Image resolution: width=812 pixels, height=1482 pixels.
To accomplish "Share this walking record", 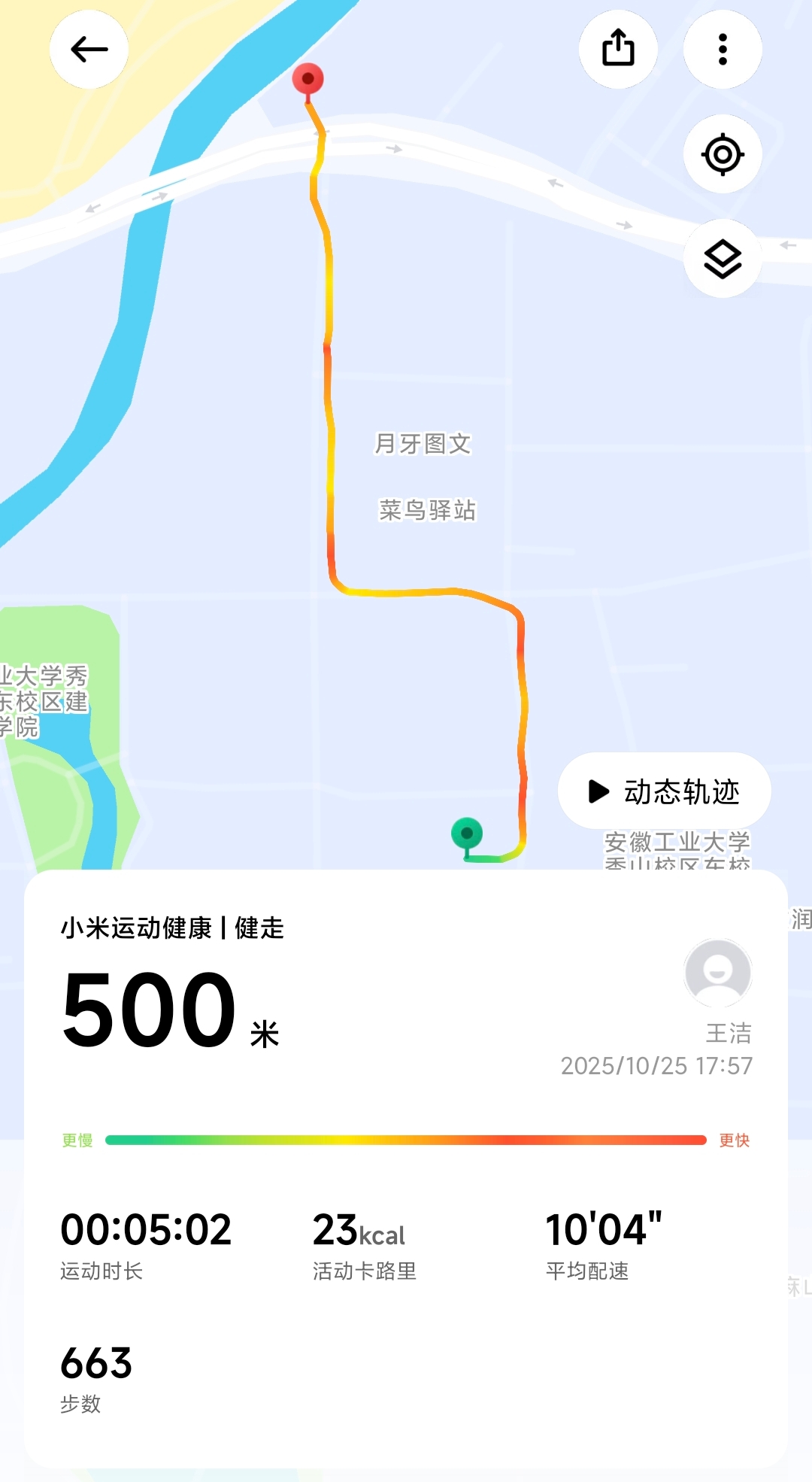I will pos(618,50).
